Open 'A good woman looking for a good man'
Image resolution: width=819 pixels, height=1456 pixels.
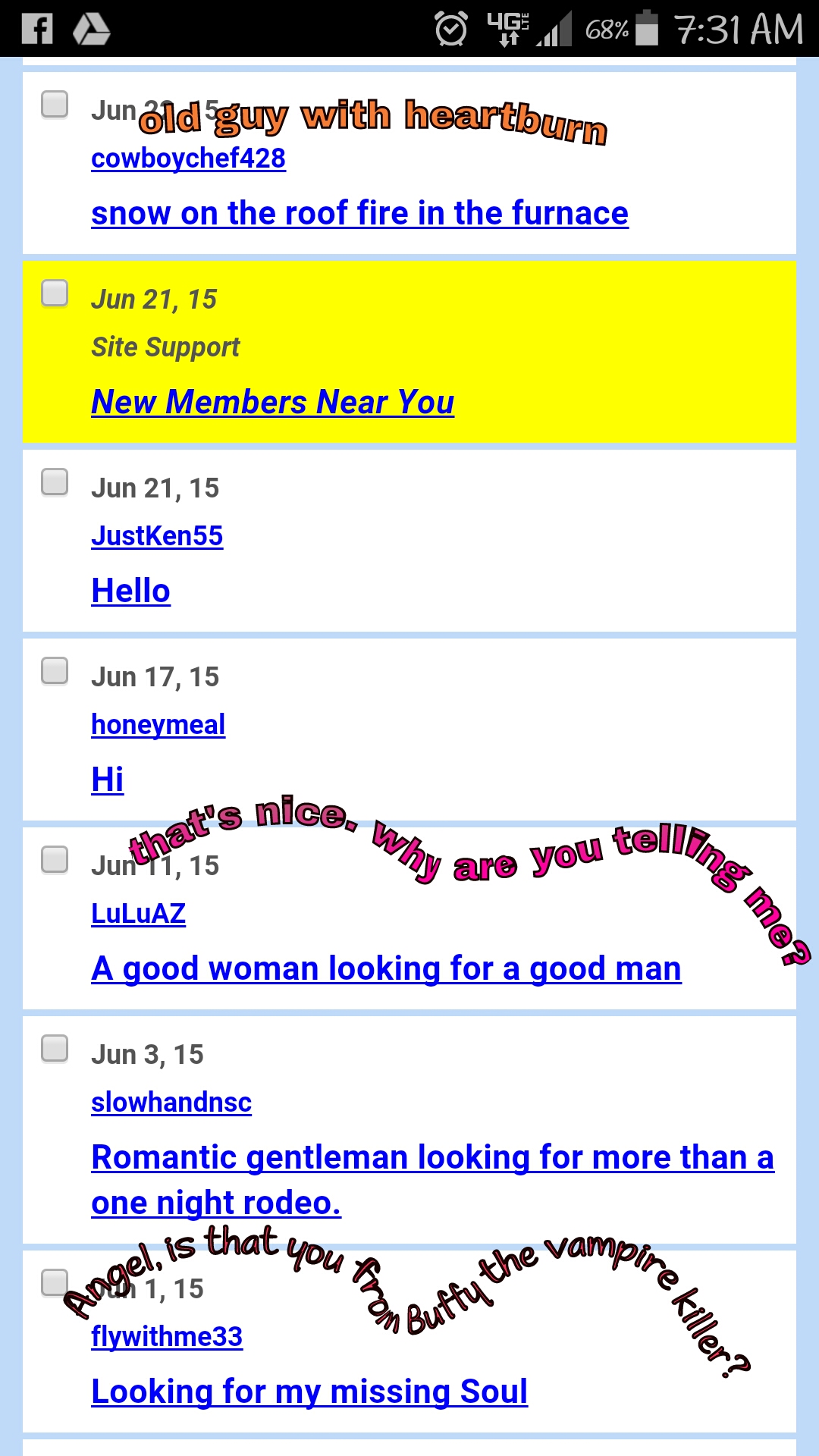(386, 968)
